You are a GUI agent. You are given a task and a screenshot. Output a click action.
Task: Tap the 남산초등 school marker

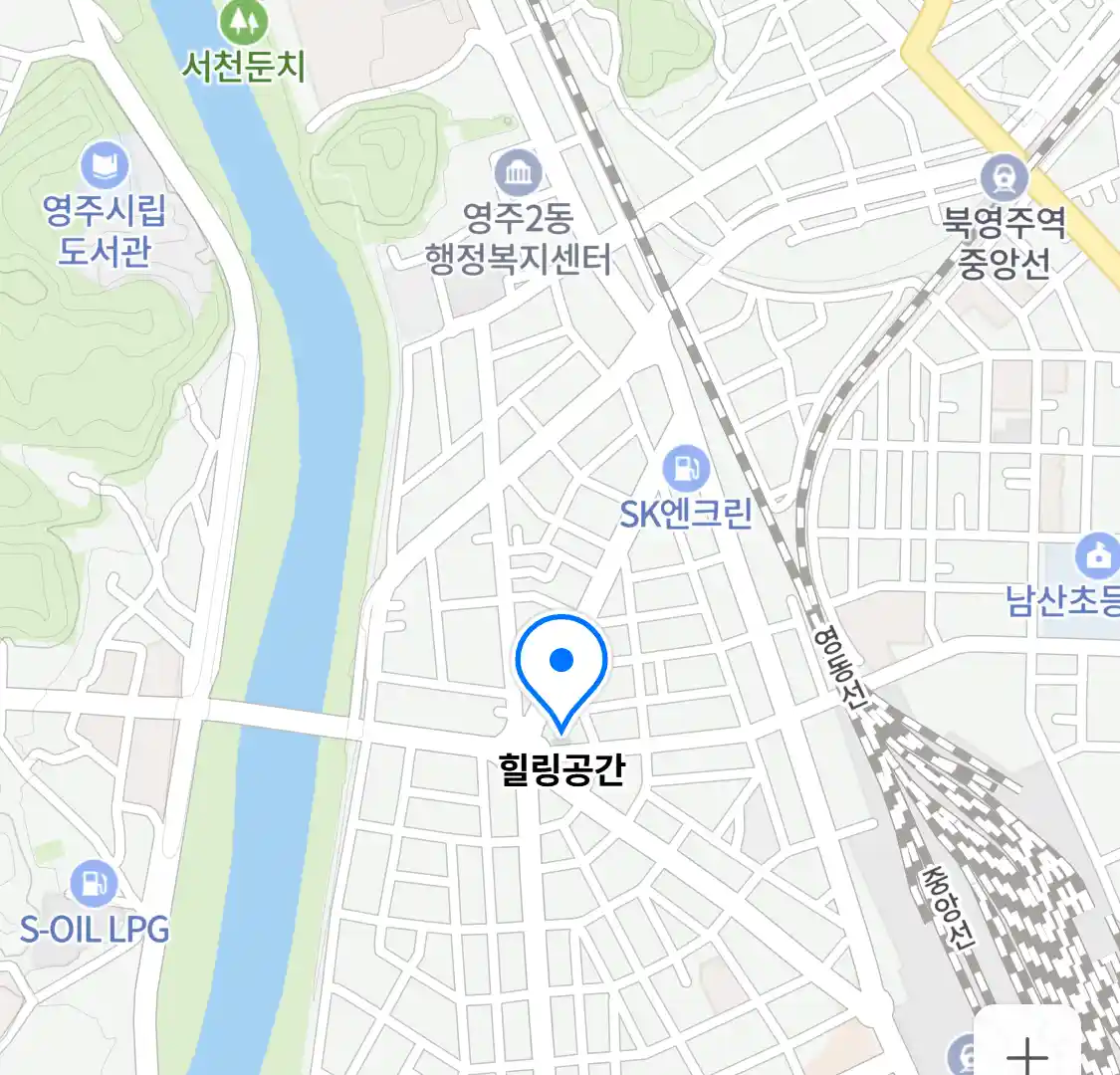click(1097, 555)
